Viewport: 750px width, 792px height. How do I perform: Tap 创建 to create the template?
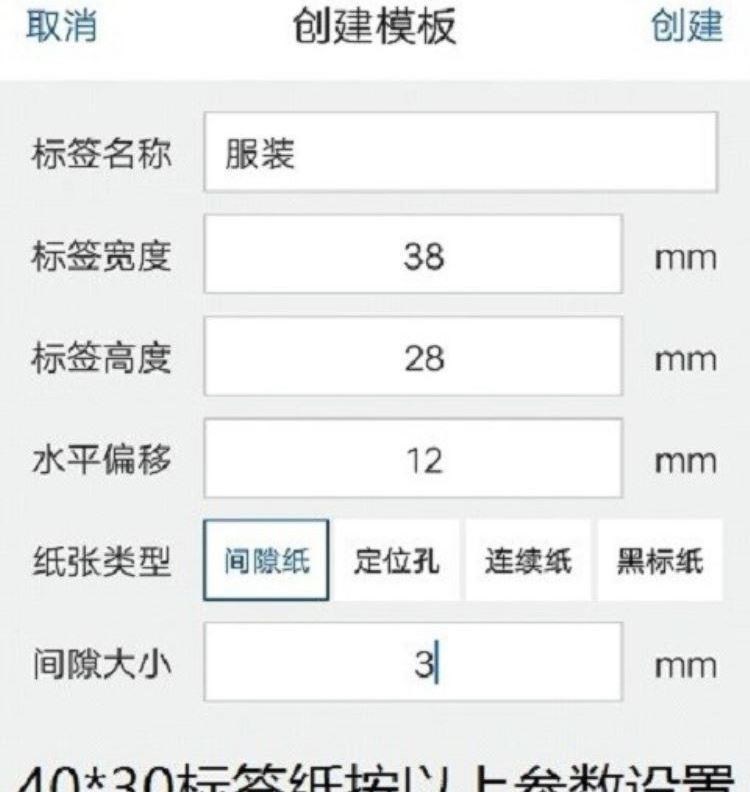pyautogui.click(x=686, y=27)
